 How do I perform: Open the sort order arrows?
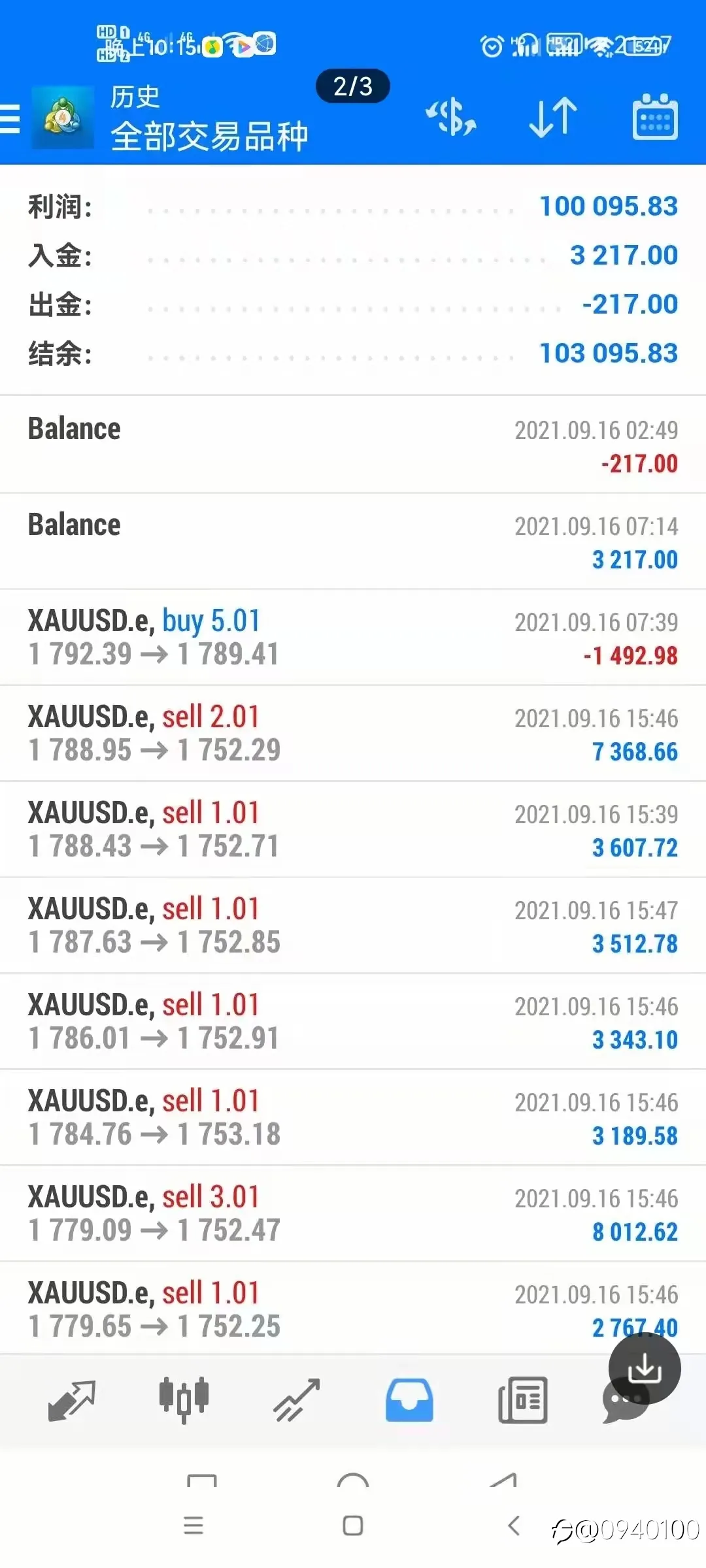click(553, 118)
